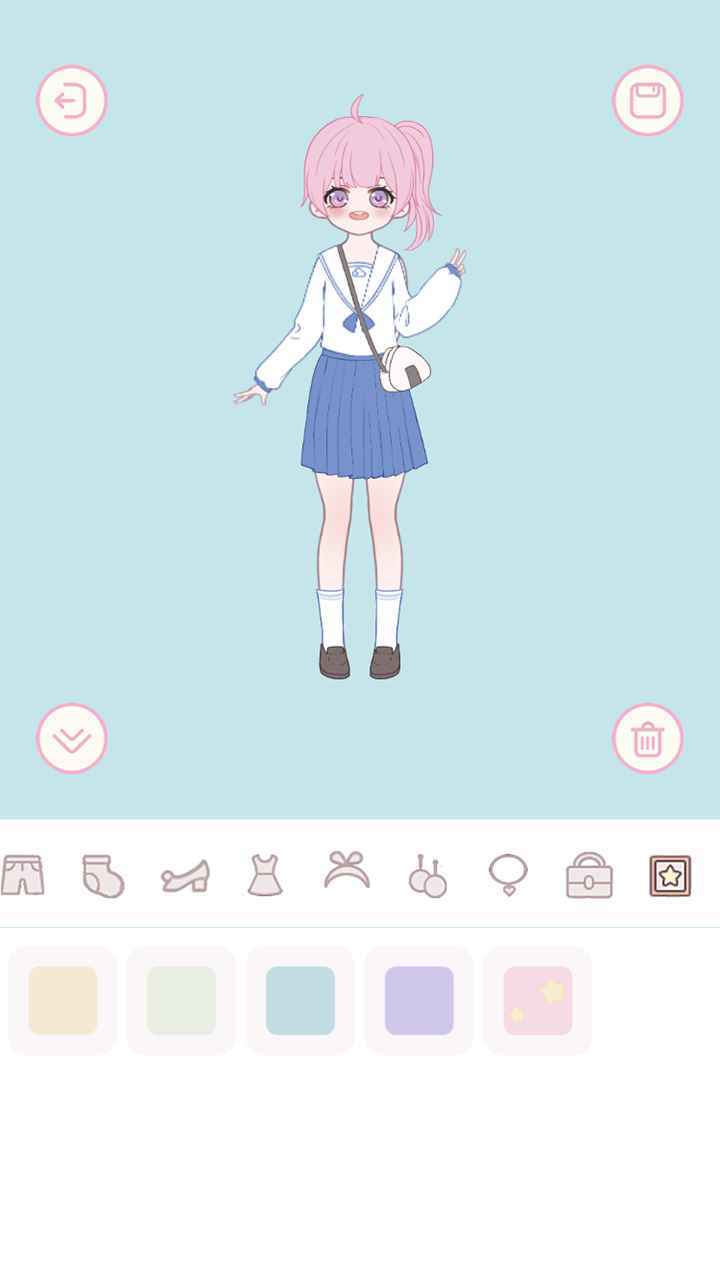Open the hair bow accessory category
720x1280 pixels.
(345, 875)
